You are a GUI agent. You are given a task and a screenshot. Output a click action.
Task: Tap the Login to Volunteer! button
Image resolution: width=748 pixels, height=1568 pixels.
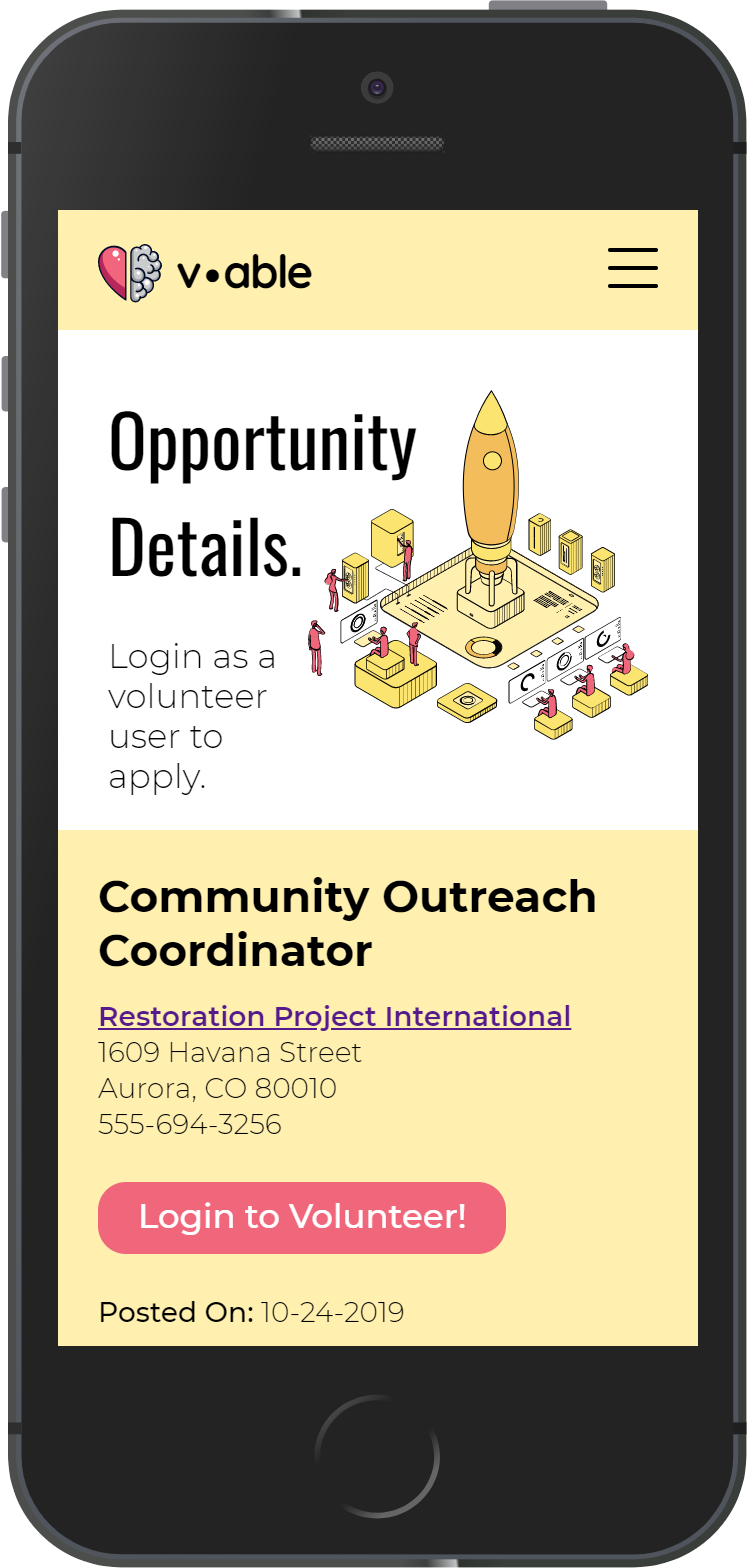tap(302, 1217)
